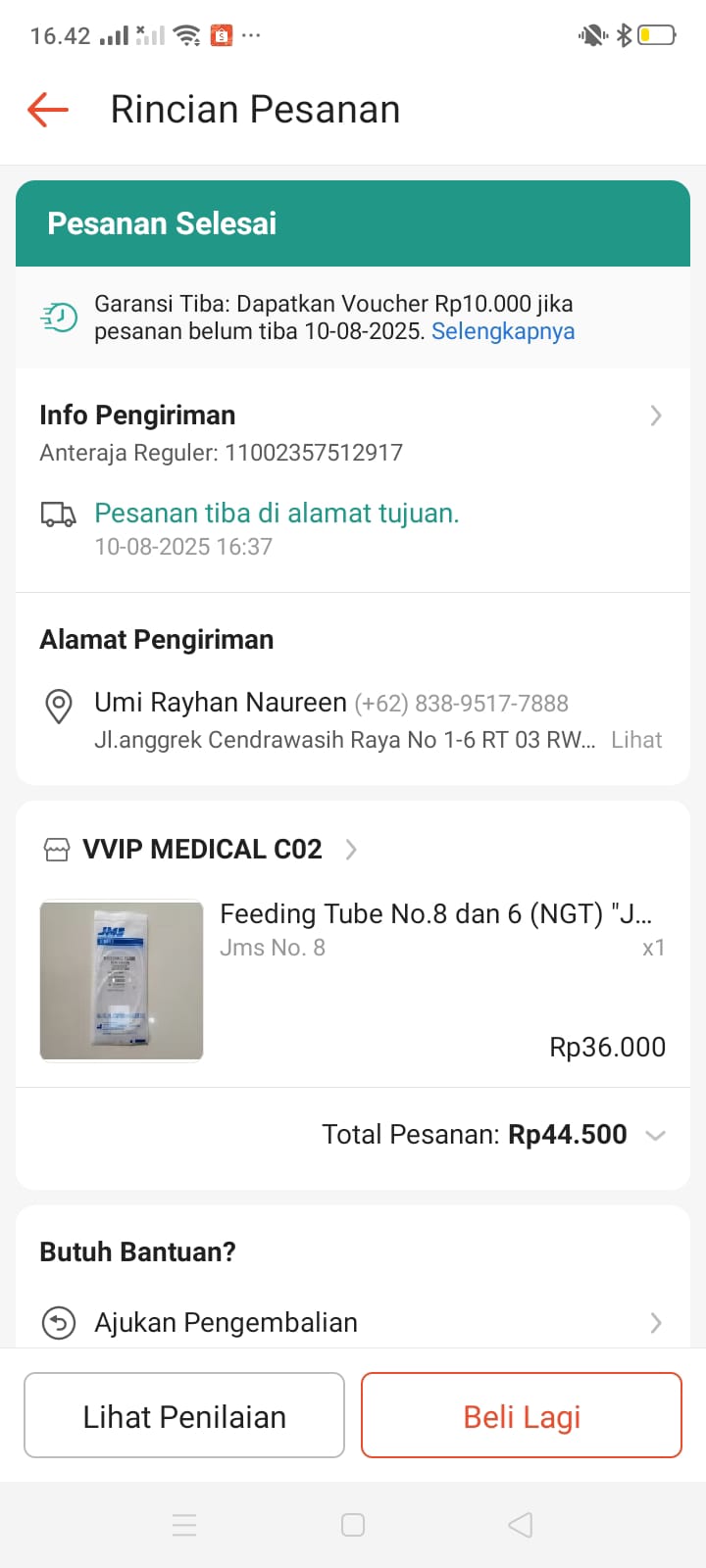Expand the Total Pesanan breakdown
This screenshot has height=1568, width=706.
tap(655, 1135)
